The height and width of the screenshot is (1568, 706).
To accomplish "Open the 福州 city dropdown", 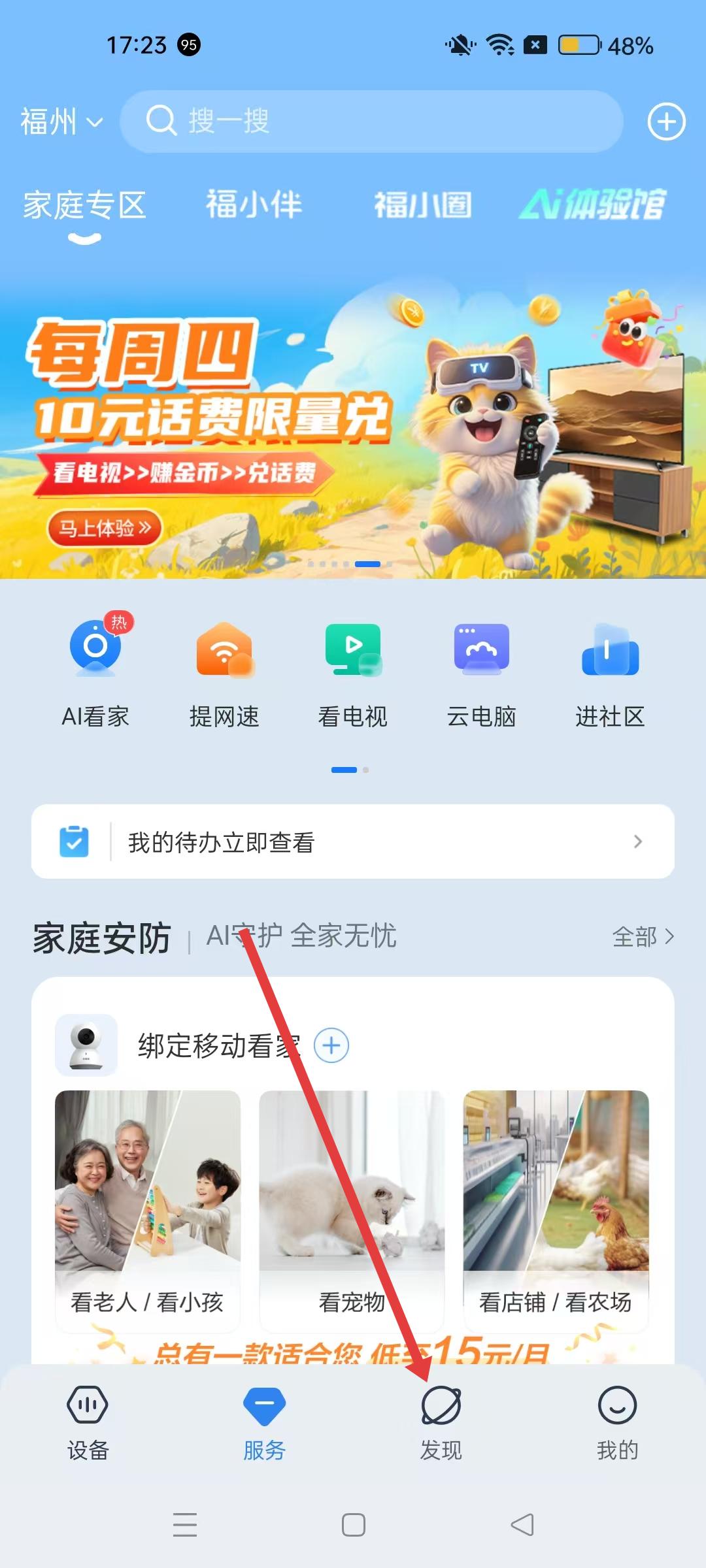I will pos(61,122).
